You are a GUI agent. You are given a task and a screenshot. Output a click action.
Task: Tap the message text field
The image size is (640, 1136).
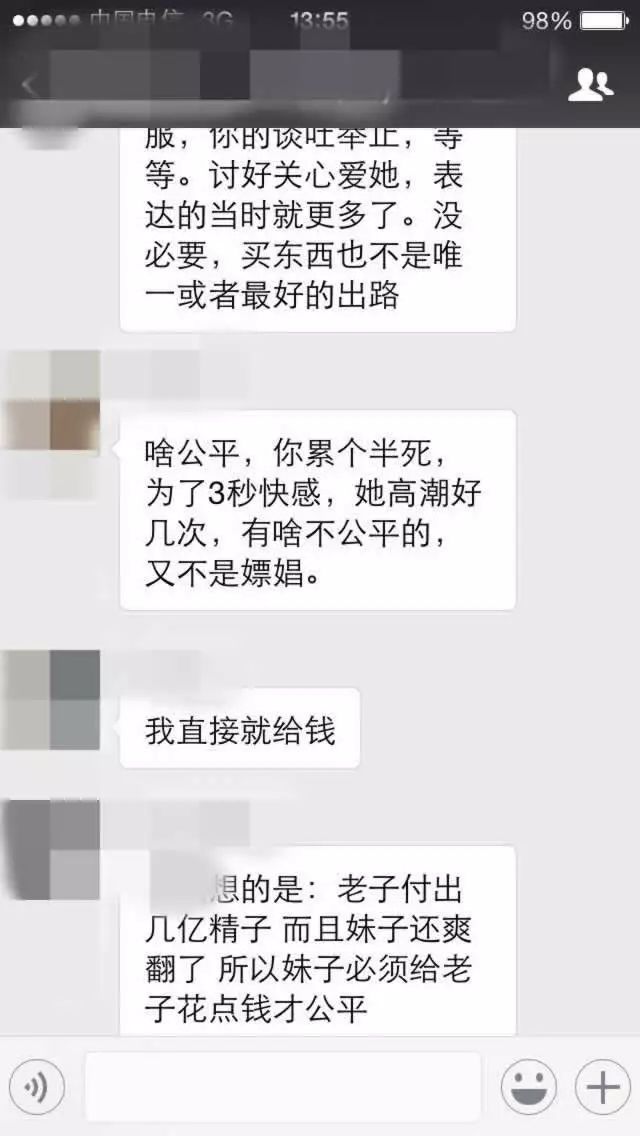282,1087
